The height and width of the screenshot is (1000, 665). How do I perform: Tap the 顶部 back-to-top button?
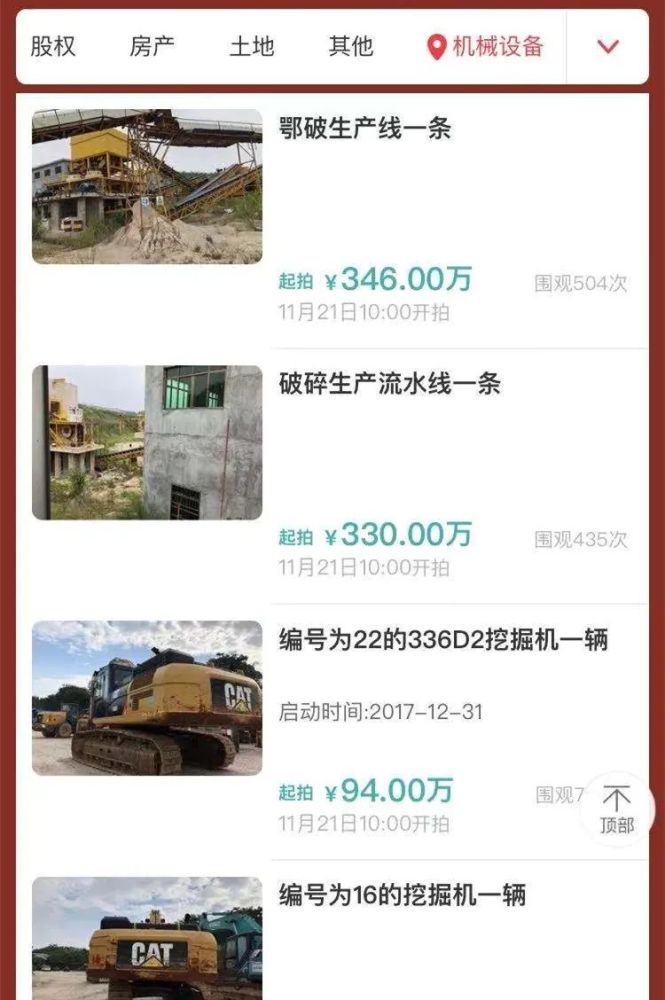(617, 809)
